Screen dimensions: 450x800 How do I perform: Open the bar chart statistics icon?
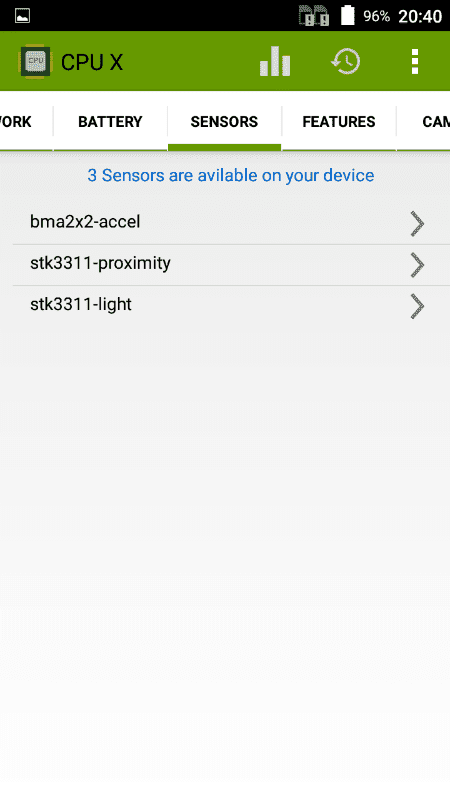coord(275,61)
